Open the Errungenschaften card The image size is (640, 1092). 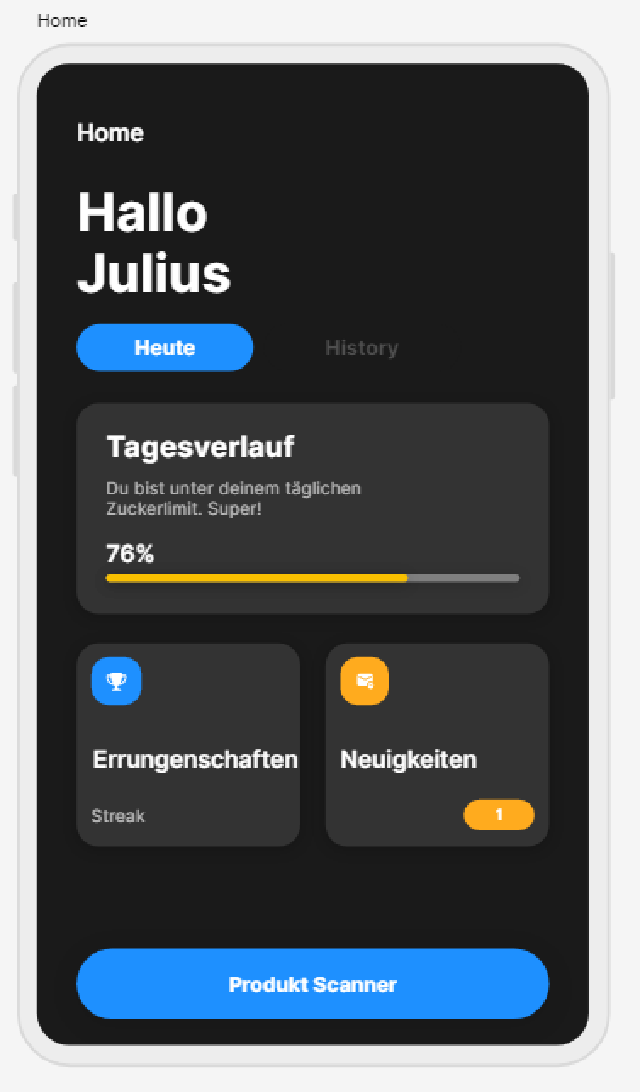tap(188, 745)
